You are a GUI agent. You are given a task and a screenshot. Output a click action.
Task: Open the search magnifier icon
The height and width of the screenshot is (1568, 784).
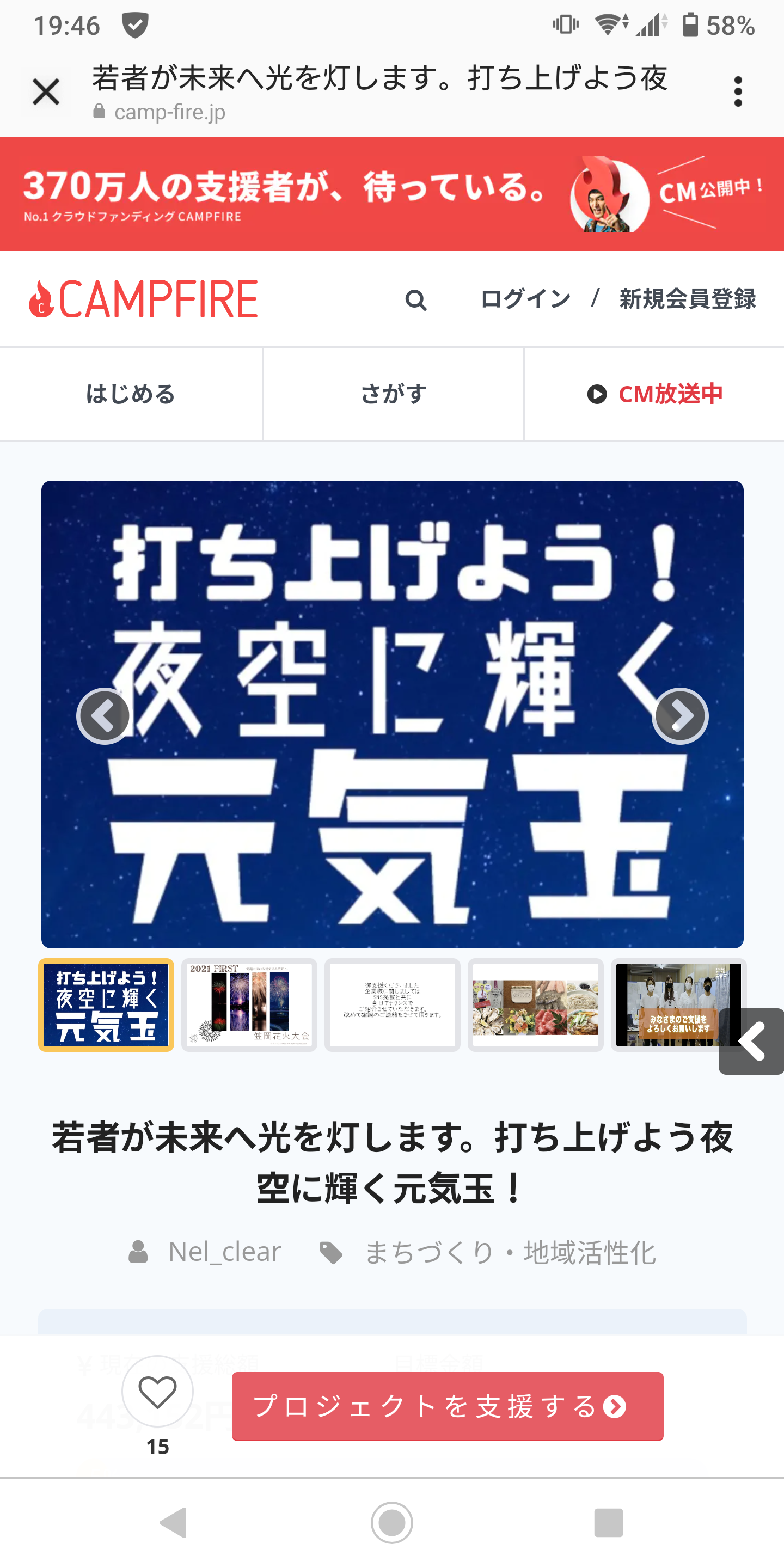[416, 299]
